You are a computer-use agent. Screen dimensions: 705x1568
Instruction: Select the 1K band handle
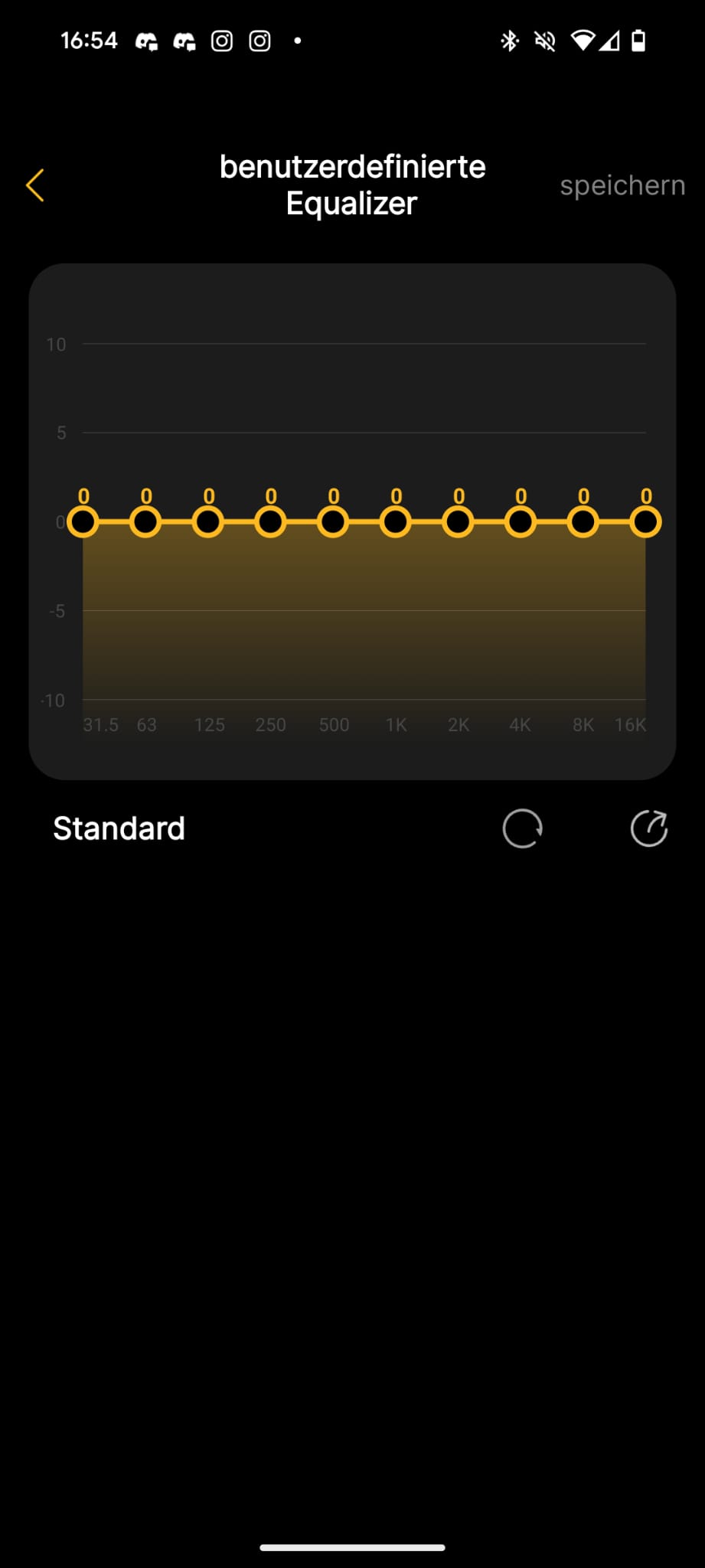coord(396,522)
